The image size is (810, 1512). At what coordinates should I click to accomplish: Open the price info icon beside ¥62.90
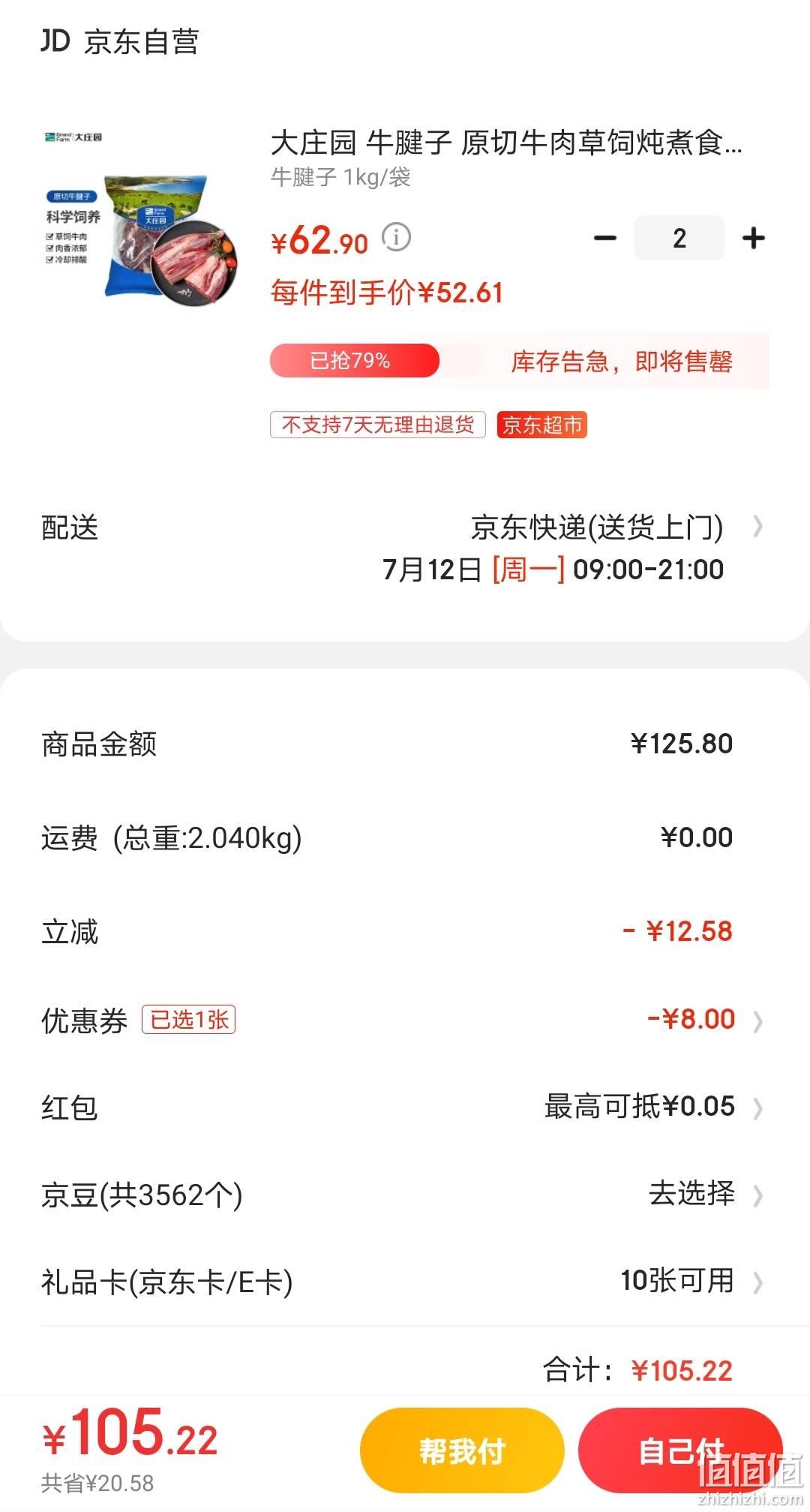click(396, 237)
